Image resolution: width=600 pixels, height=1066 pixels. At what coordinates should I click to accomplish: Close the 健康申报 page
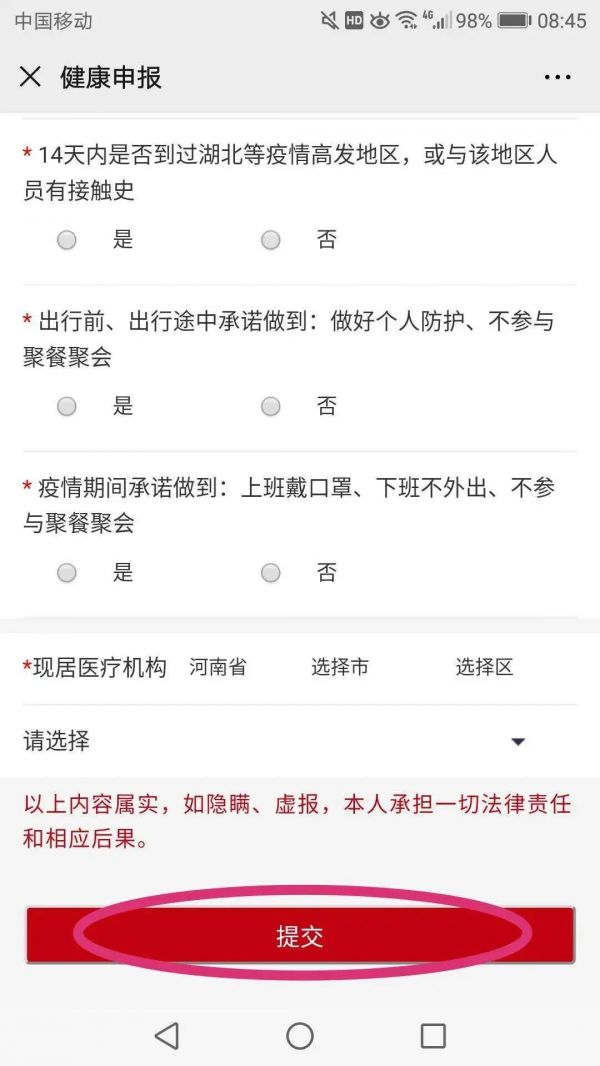(x=30, y=77)
